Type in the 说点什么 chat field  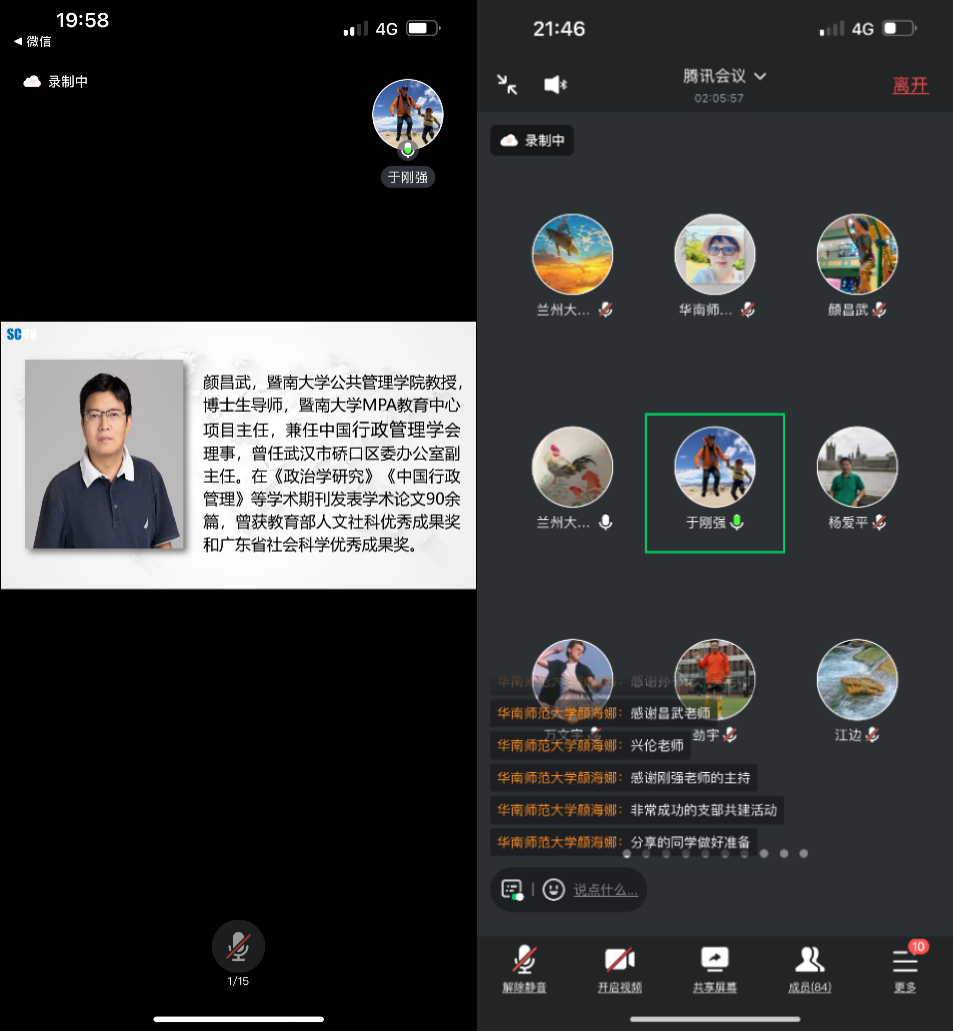click(x=606, y=890)
